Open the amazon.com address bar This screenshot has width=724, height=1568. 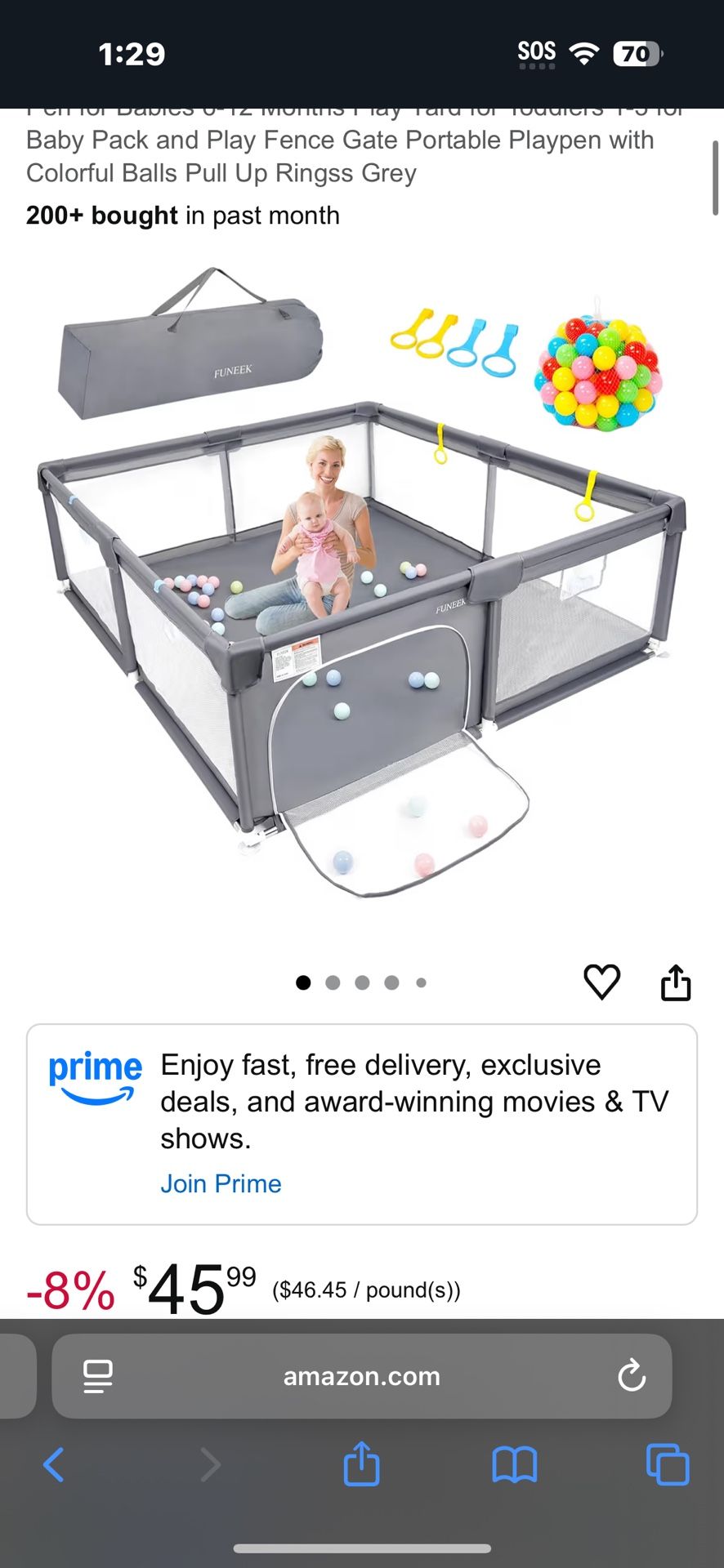(362, 1376)
